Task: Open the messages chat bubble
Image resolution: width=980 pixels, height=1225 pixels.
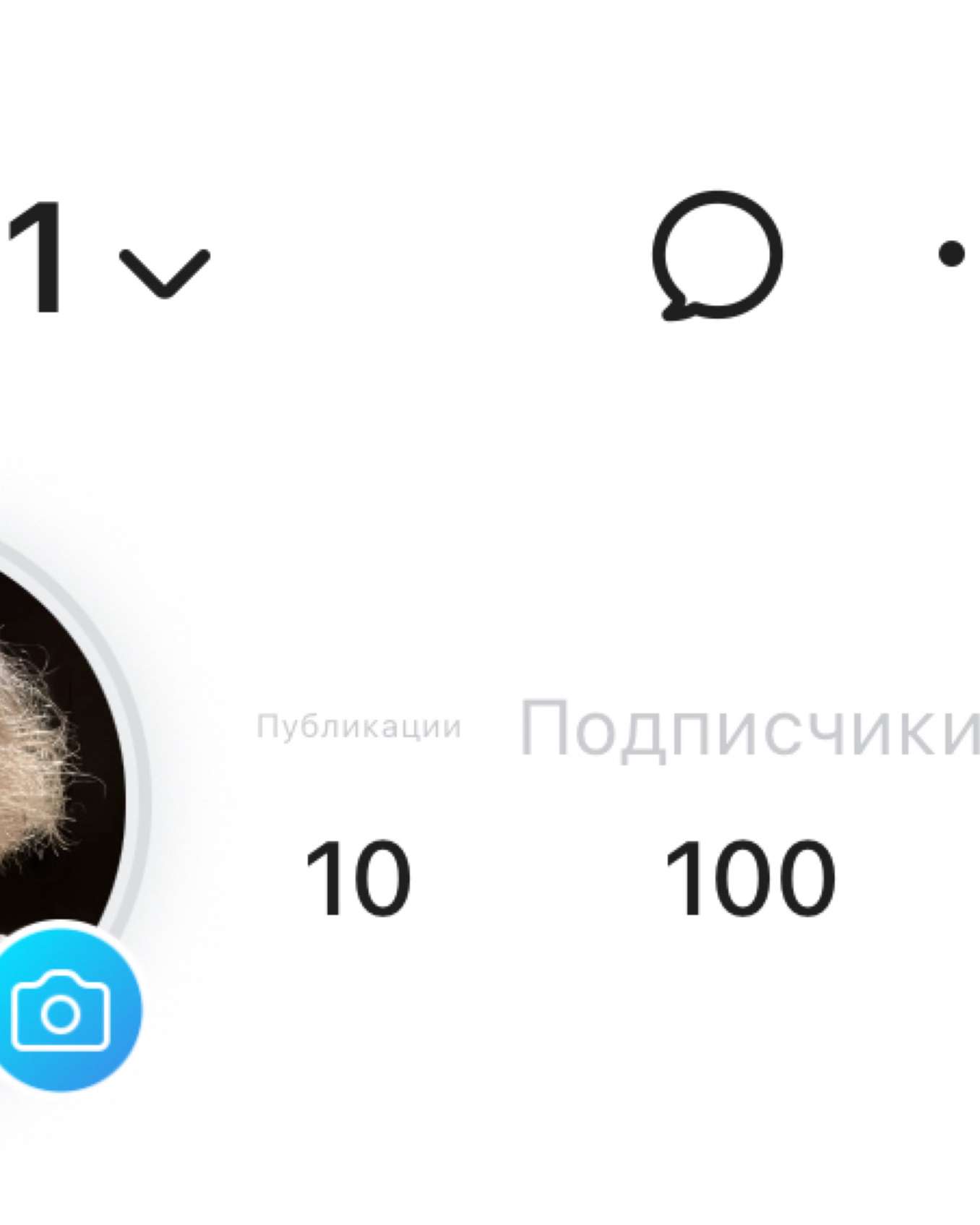Action: coord(716,256)
